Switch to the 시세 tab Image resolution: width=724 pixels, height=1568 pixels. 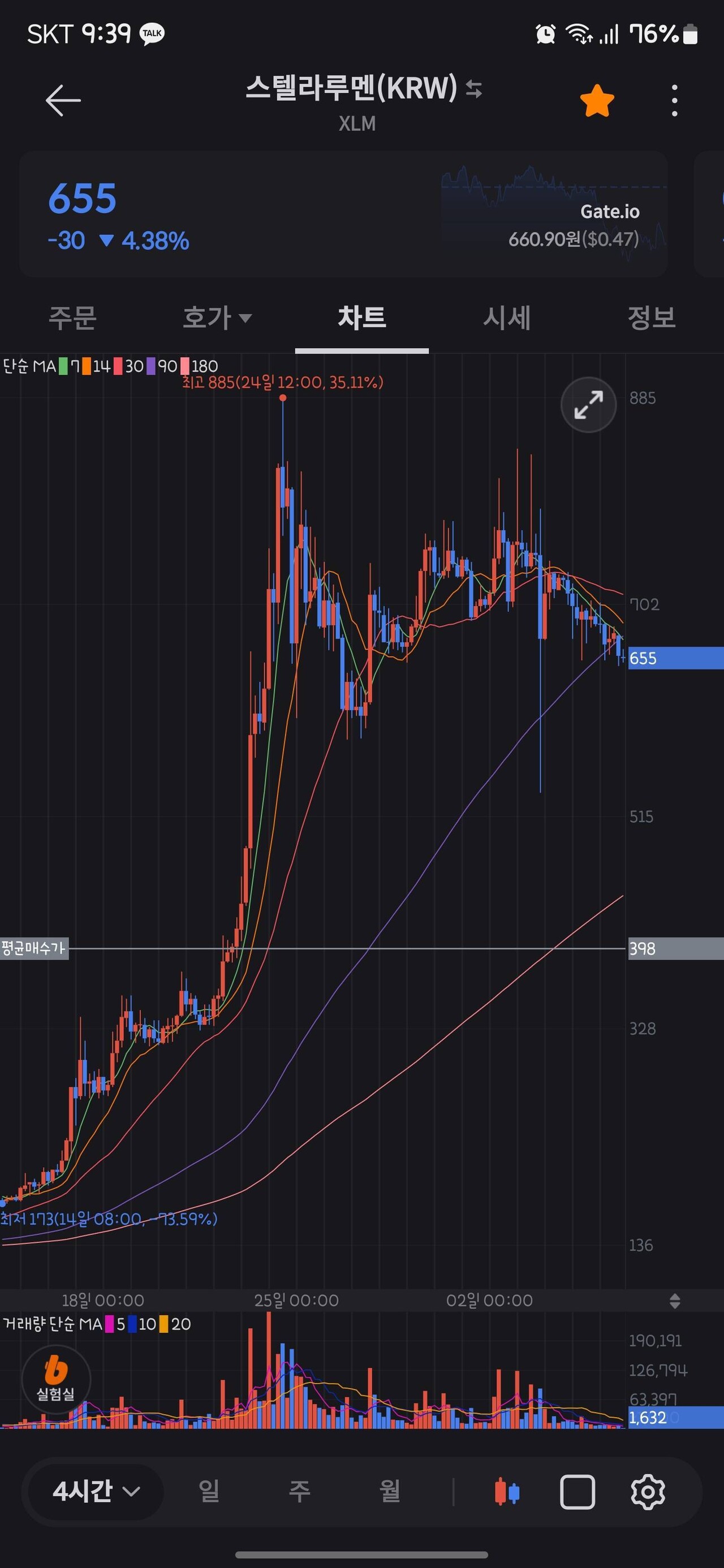click(x=507, y=318)
